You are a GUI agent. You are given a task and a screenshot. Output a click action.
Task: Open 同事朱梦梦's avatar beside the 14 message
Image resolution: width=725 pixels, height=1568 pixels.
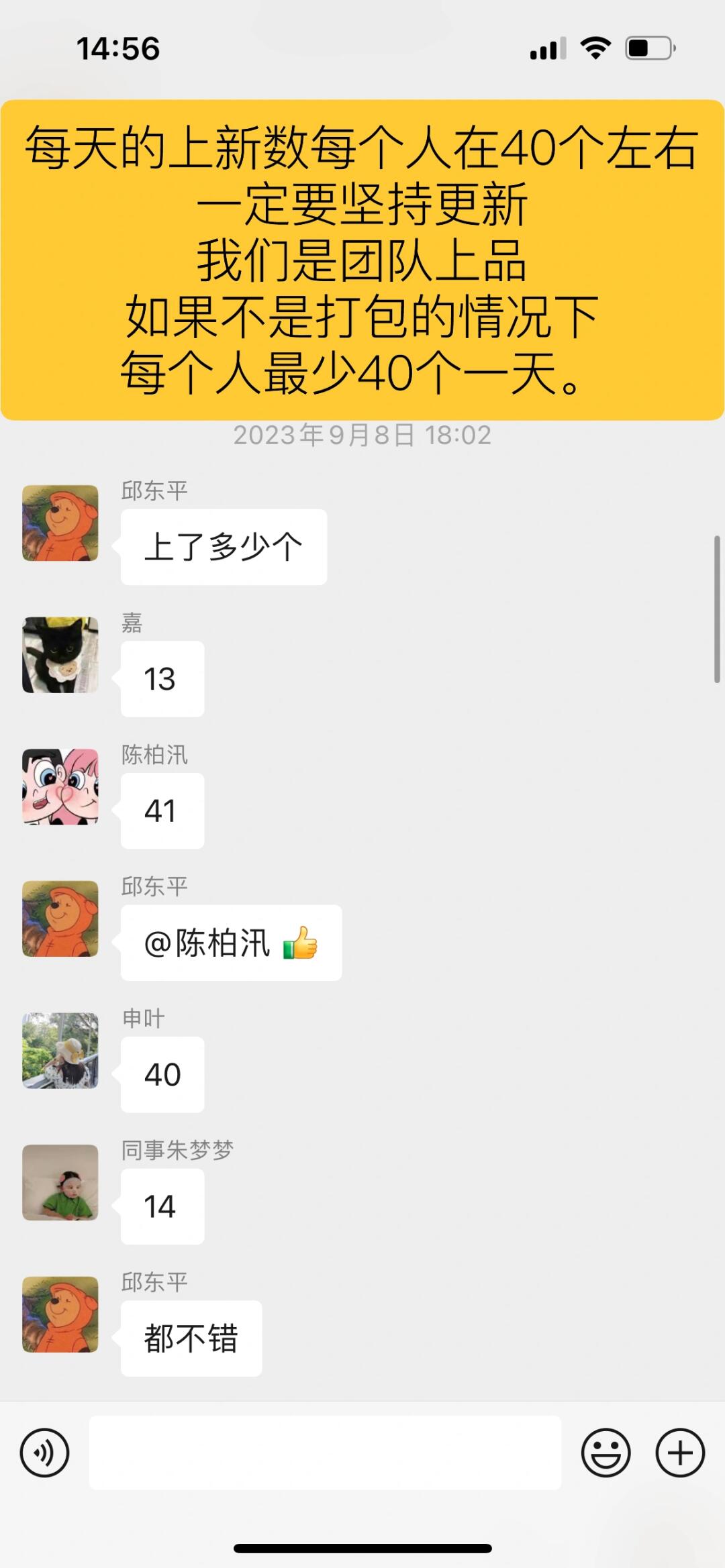pyautogui.click(x=60, y=1182)
